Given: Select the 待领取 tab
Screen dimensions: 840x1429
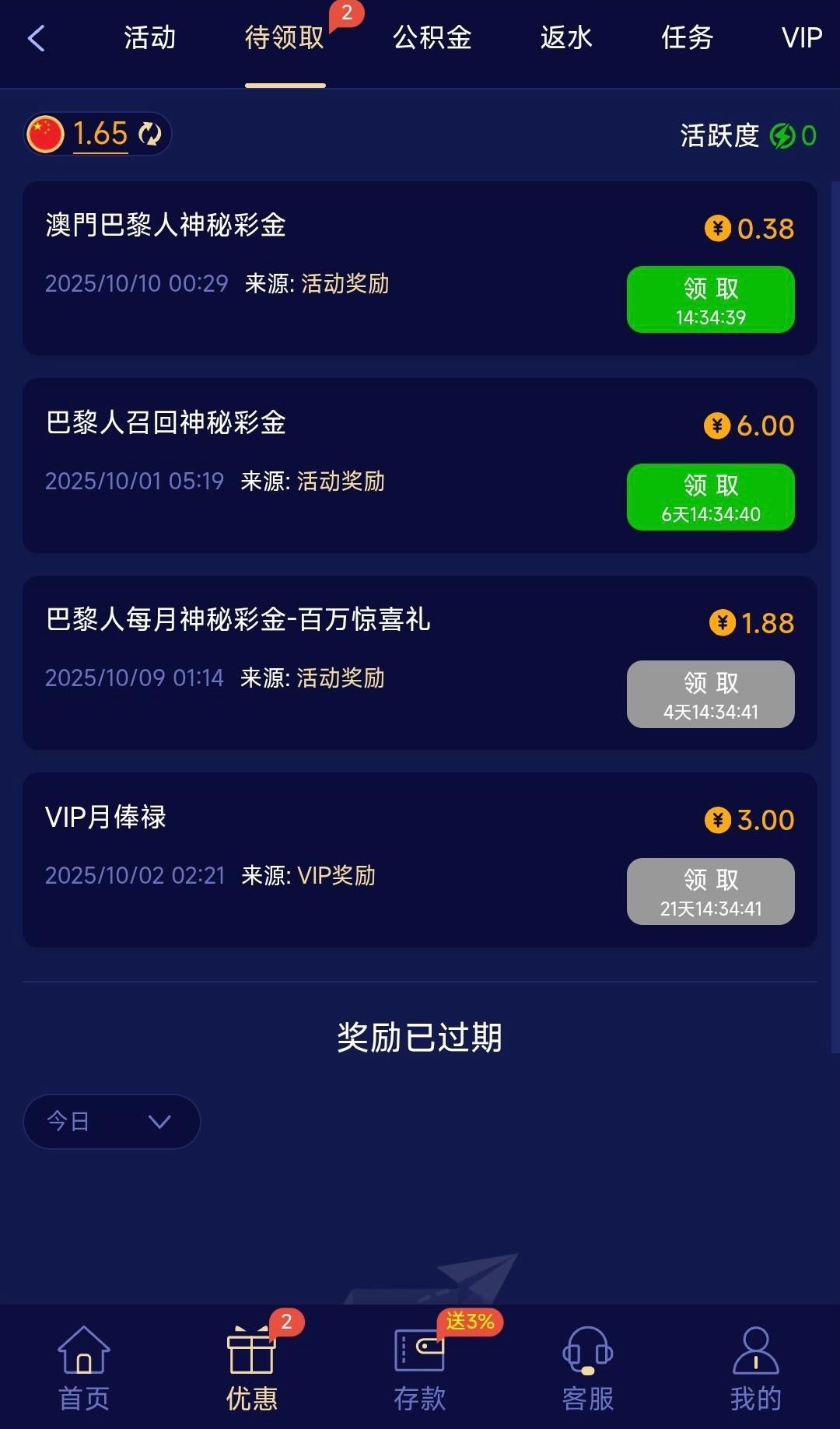Looking at the screenshot, I should tap(285, 38).
